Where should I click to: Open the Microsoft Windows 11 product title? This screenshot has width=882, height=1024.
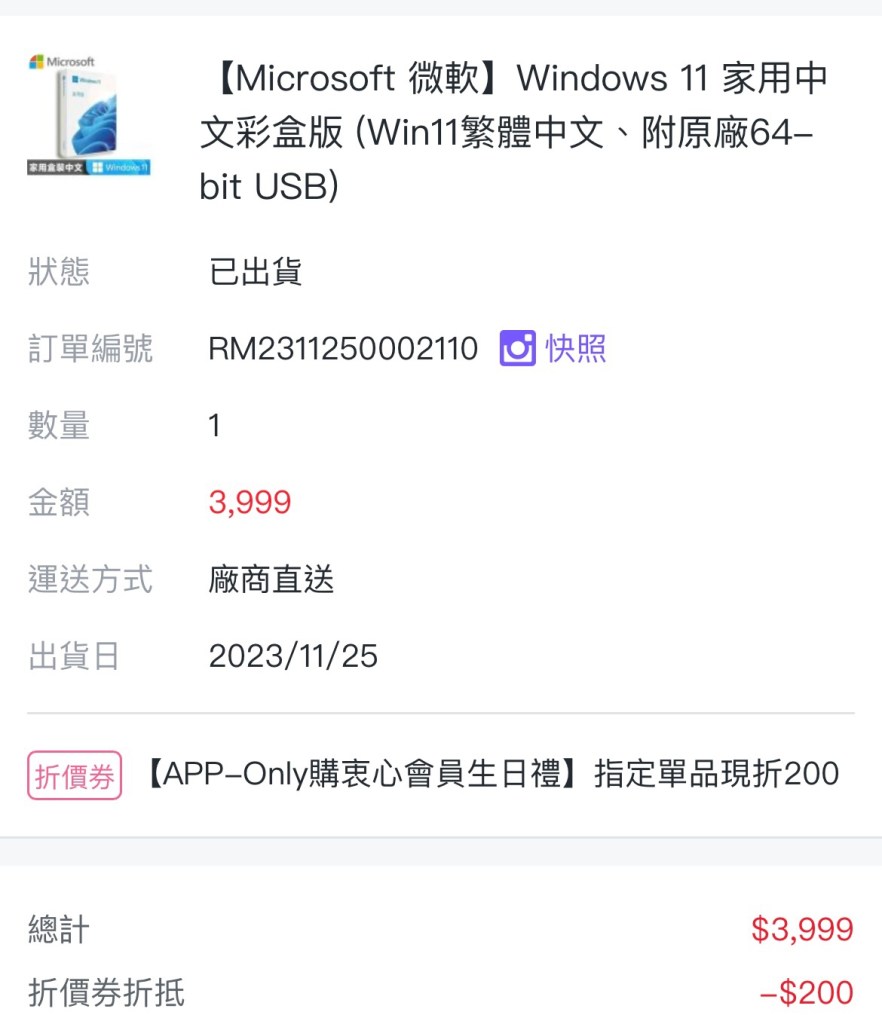[514, 132]
